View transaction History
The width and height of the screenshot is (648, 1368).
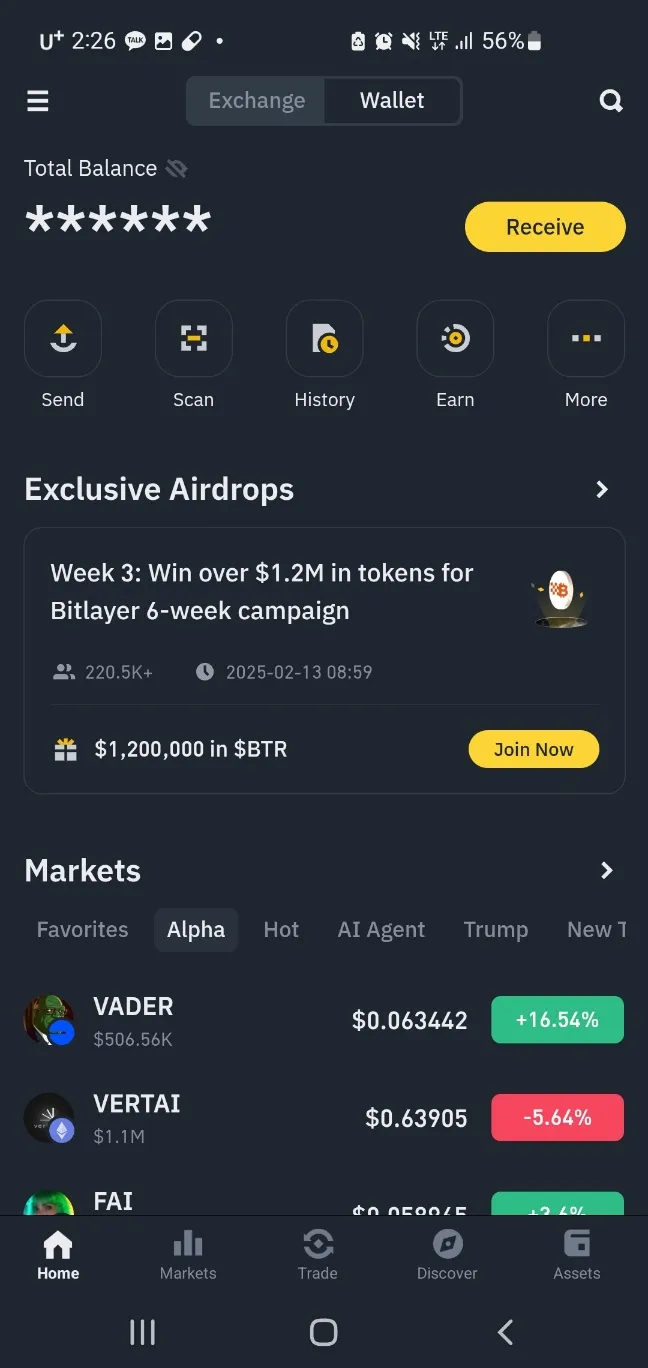click(x=324, y=339)
